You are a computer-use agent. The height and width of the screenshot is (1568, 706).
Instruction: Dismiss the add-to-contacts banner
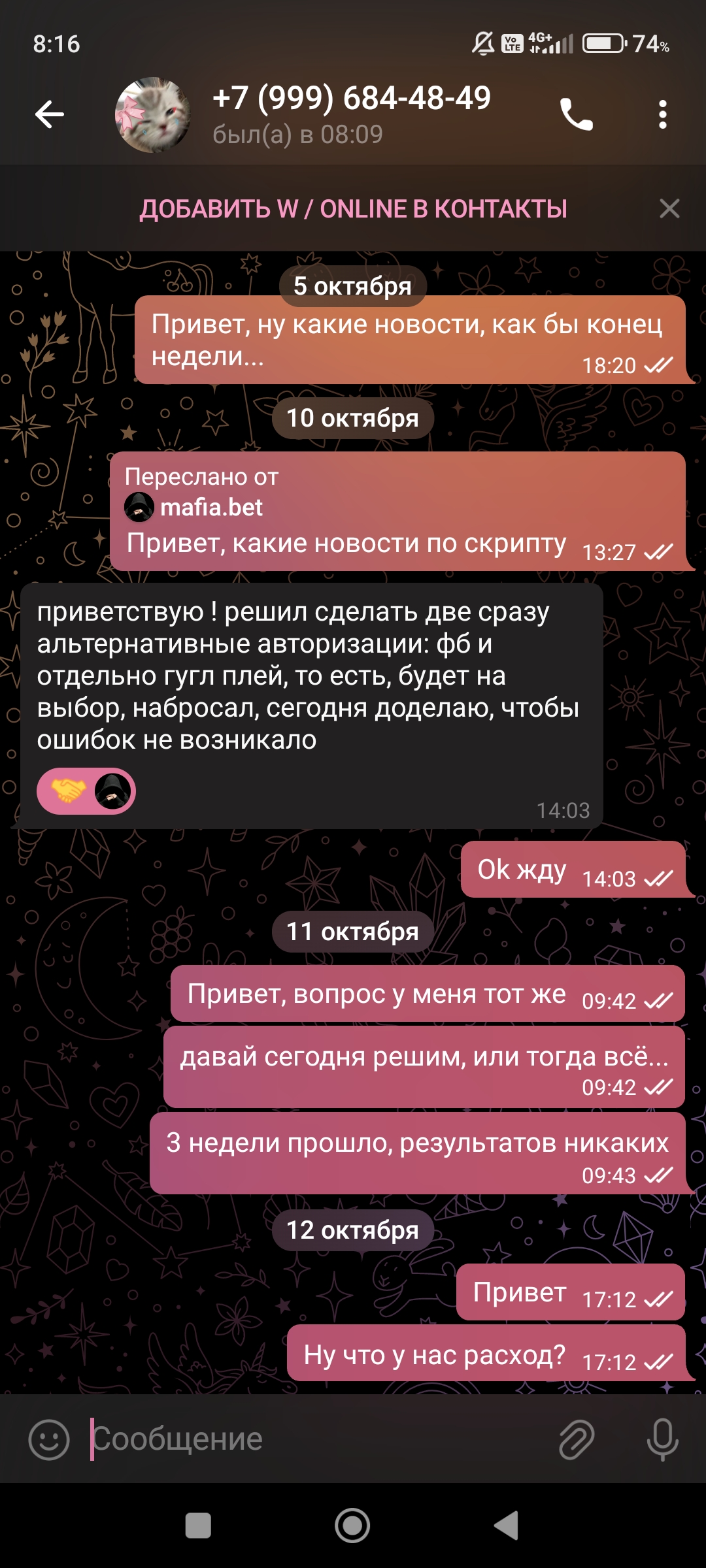click(669, 209)
